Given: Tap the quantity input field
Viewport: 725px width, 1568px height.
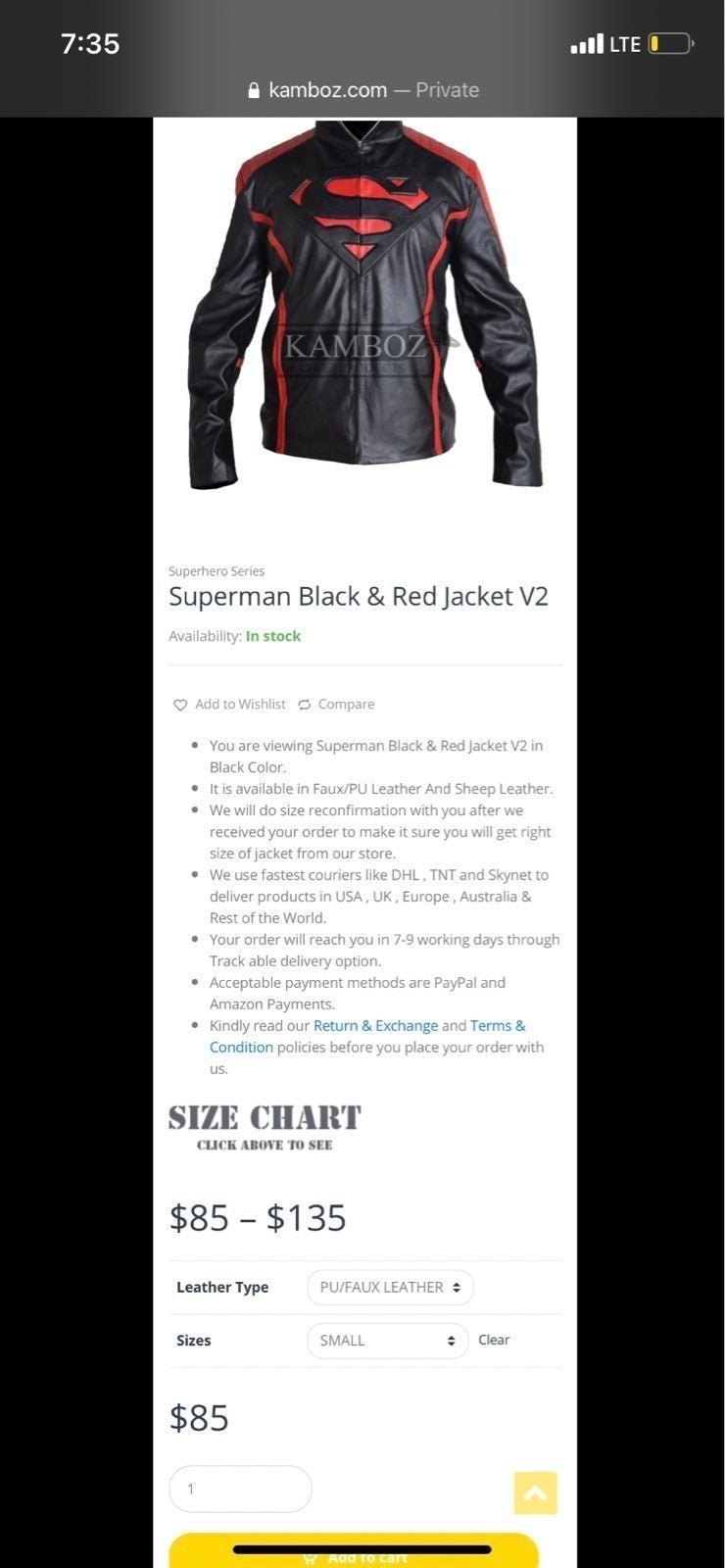Looking at the screenshot, I should pos(240,1489).
